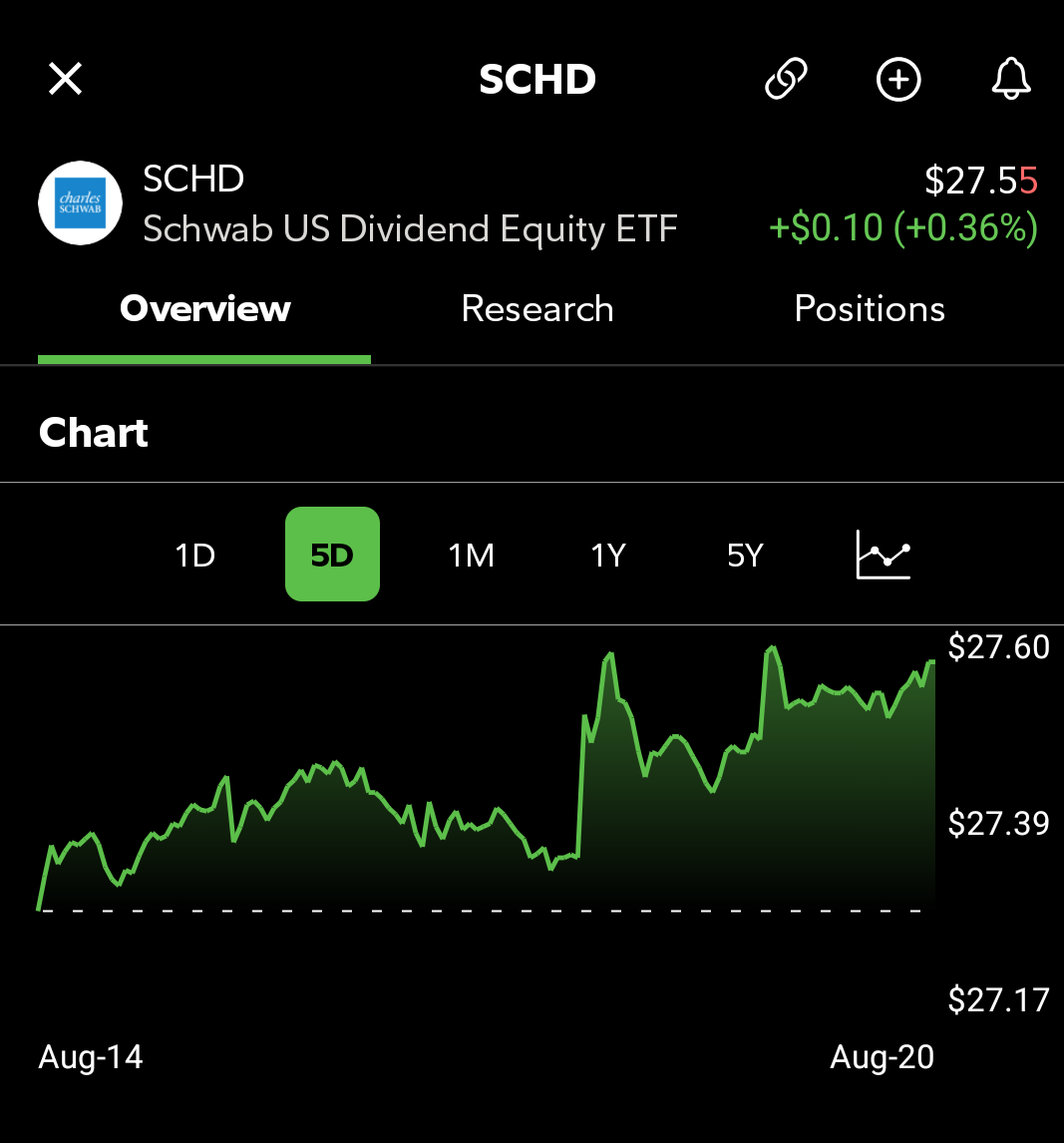Tap the link icon in the header
Viewport: 1064px width, 1143px height.
[x=786, y=79]
